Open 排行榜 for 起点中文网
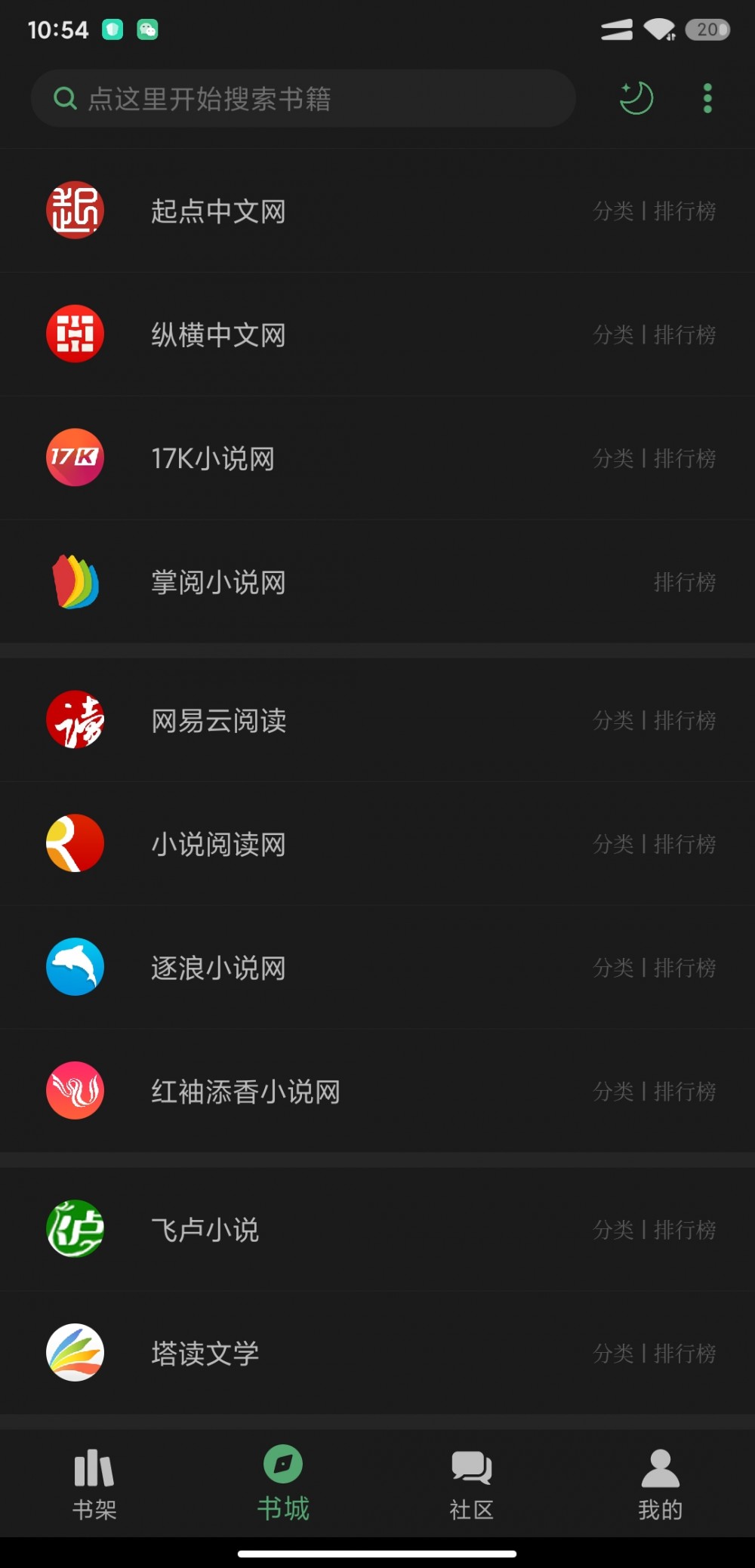 (x=686, y=211)
